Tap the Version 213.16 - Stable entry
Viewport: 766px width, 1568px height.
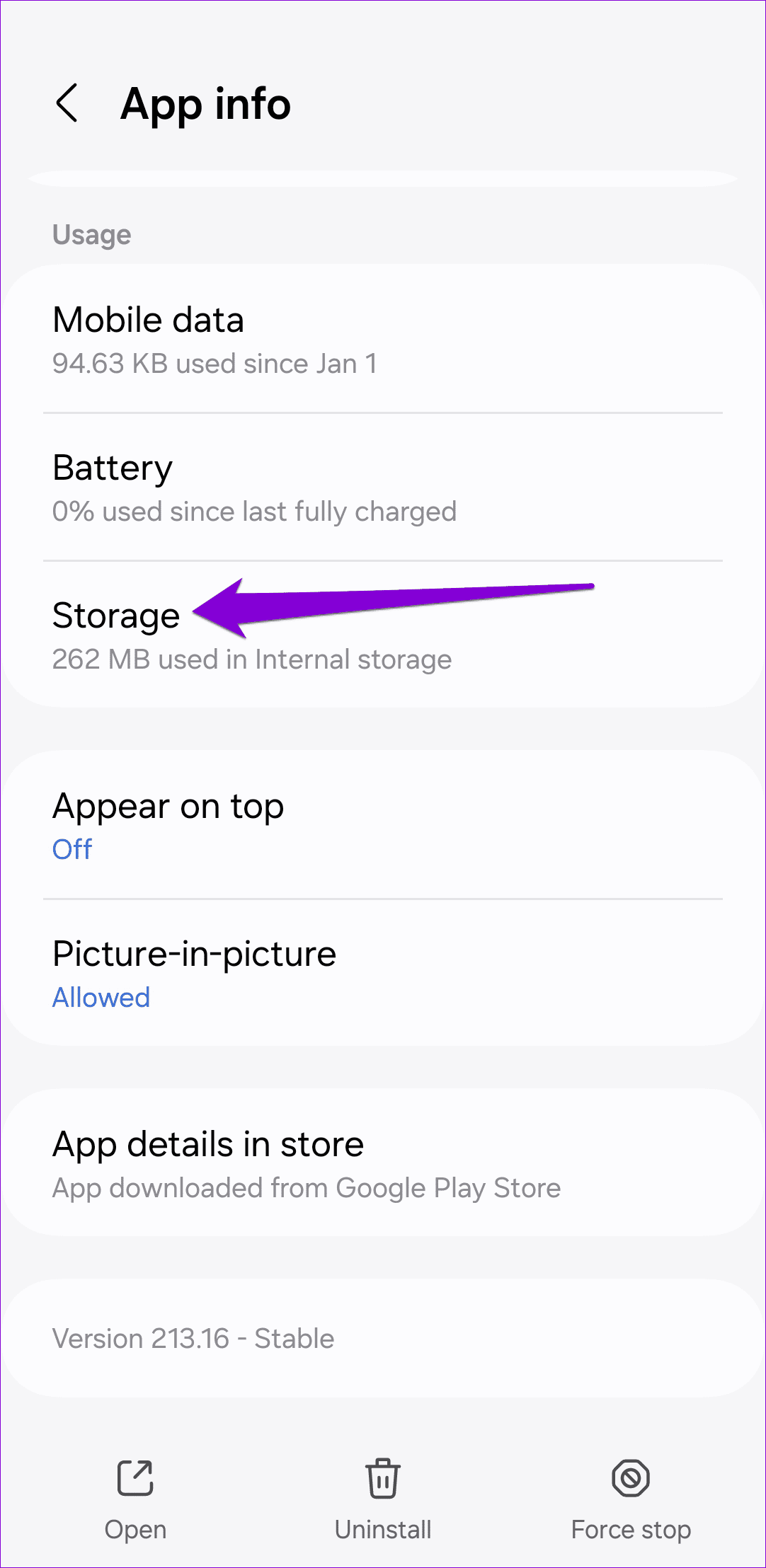[x=193, y=1338]
